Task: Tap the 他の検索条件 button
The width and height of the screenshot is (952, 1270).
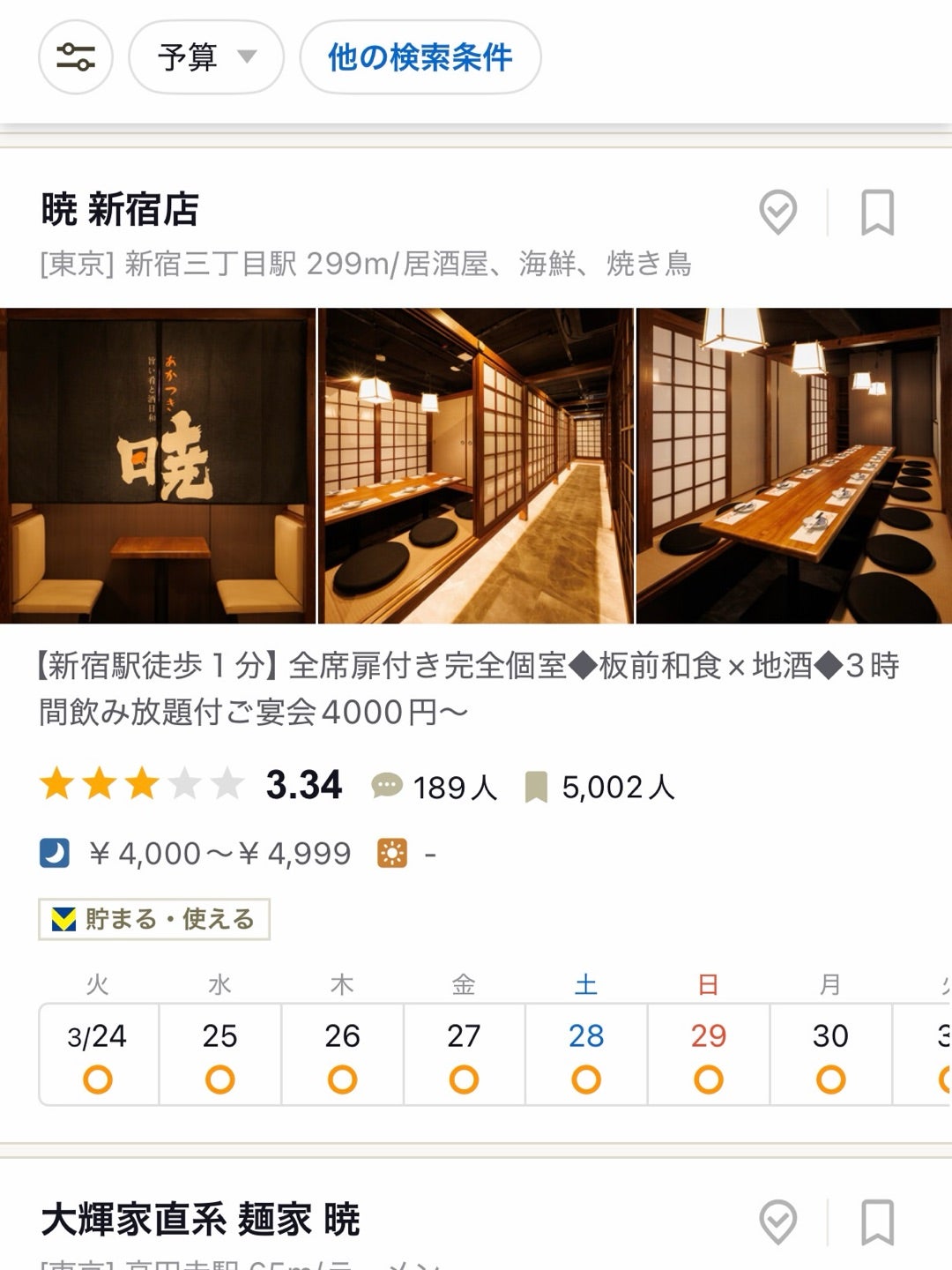Action: coord(420,57)
